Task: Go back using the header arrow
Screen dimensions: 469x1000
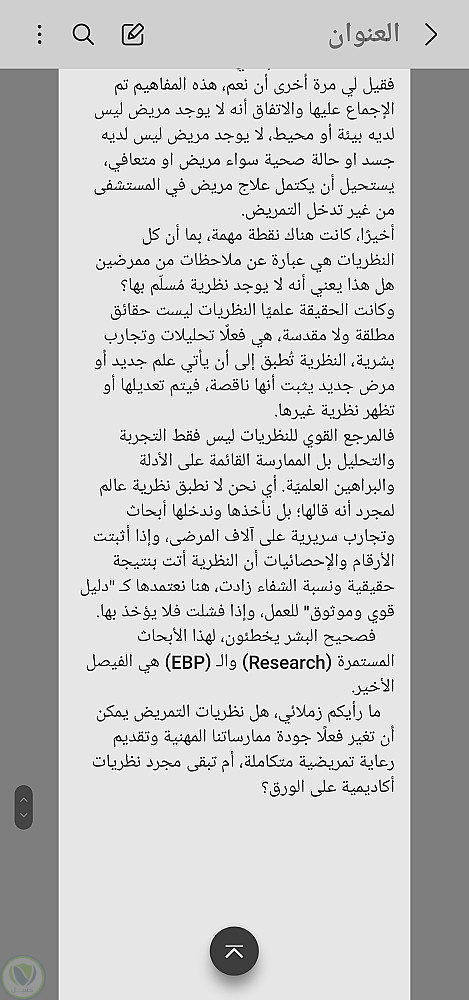Action: click(431, 34)
